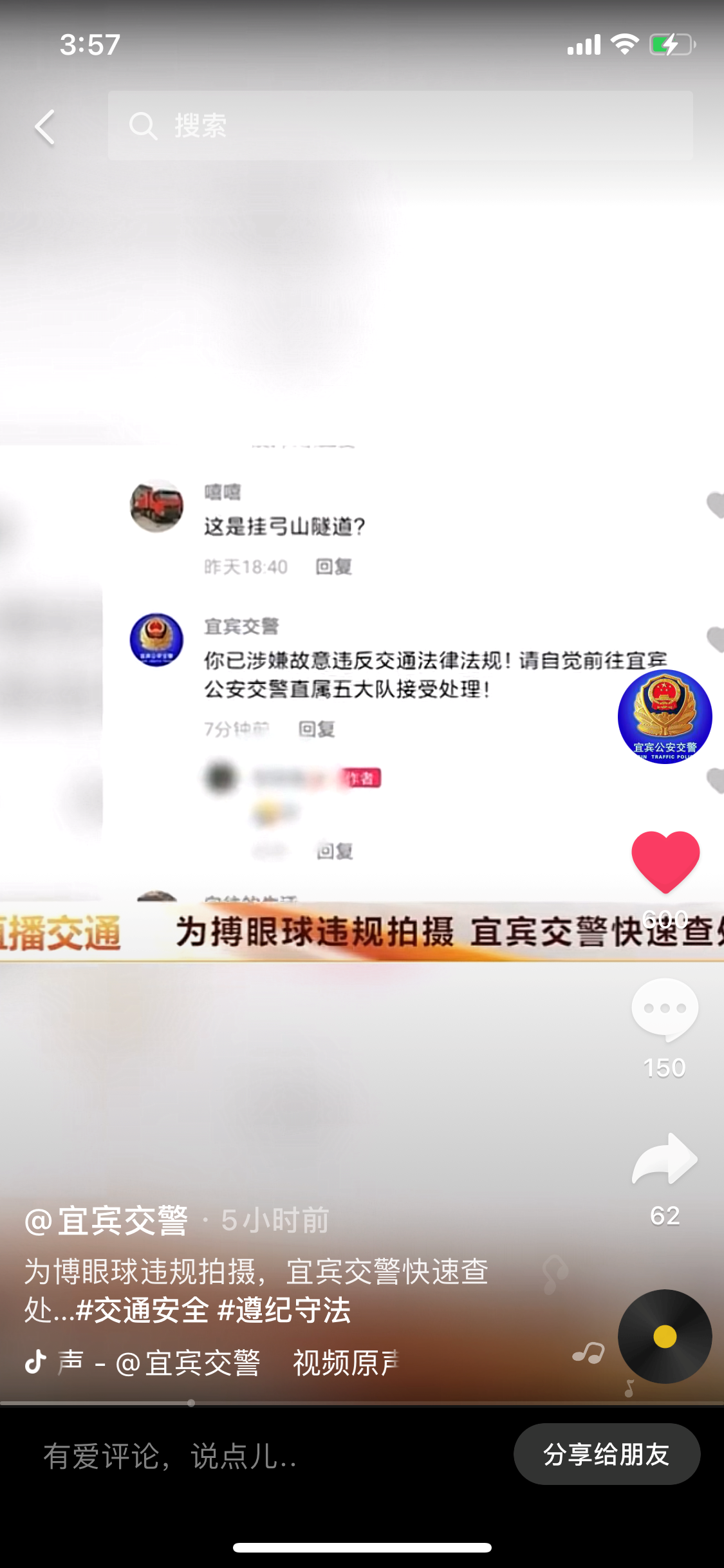724x1568 pixels.
Task: Go back using the top-left arrow
Action: 45,127
